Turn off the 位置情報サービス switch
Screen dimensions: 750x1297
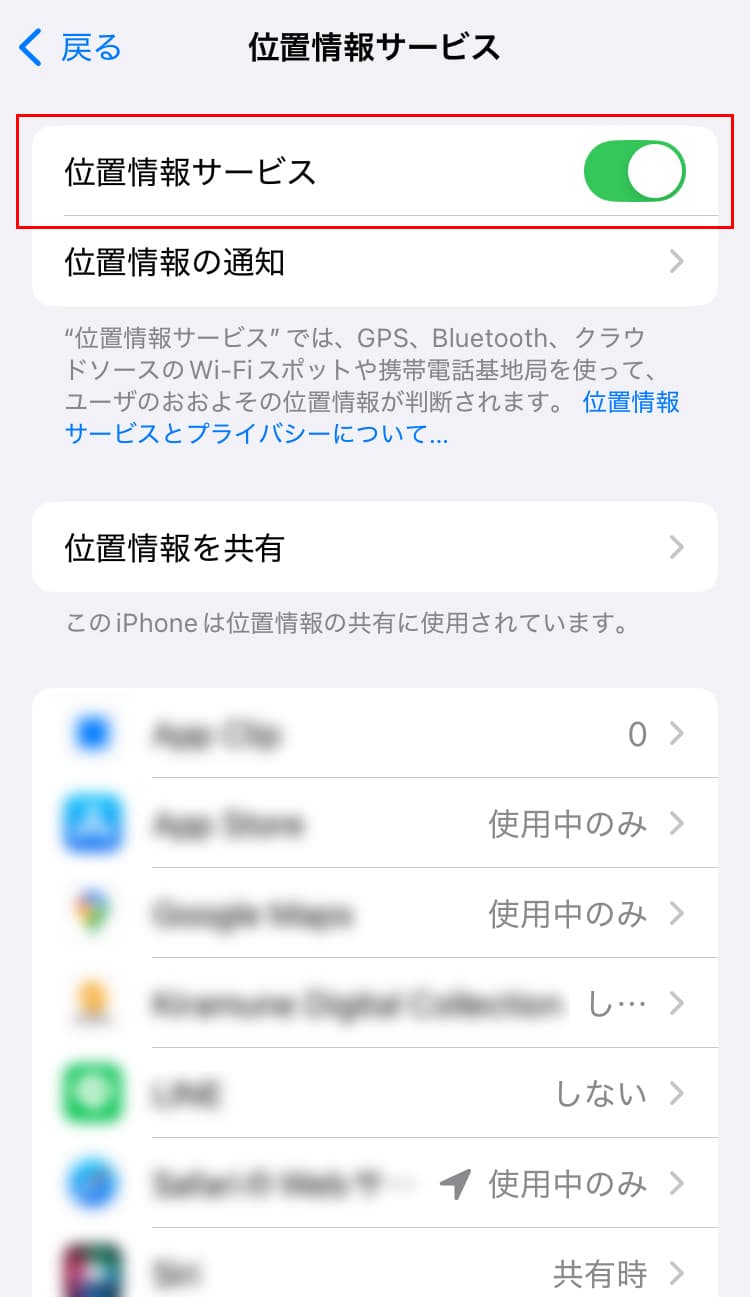click(635, 171)
